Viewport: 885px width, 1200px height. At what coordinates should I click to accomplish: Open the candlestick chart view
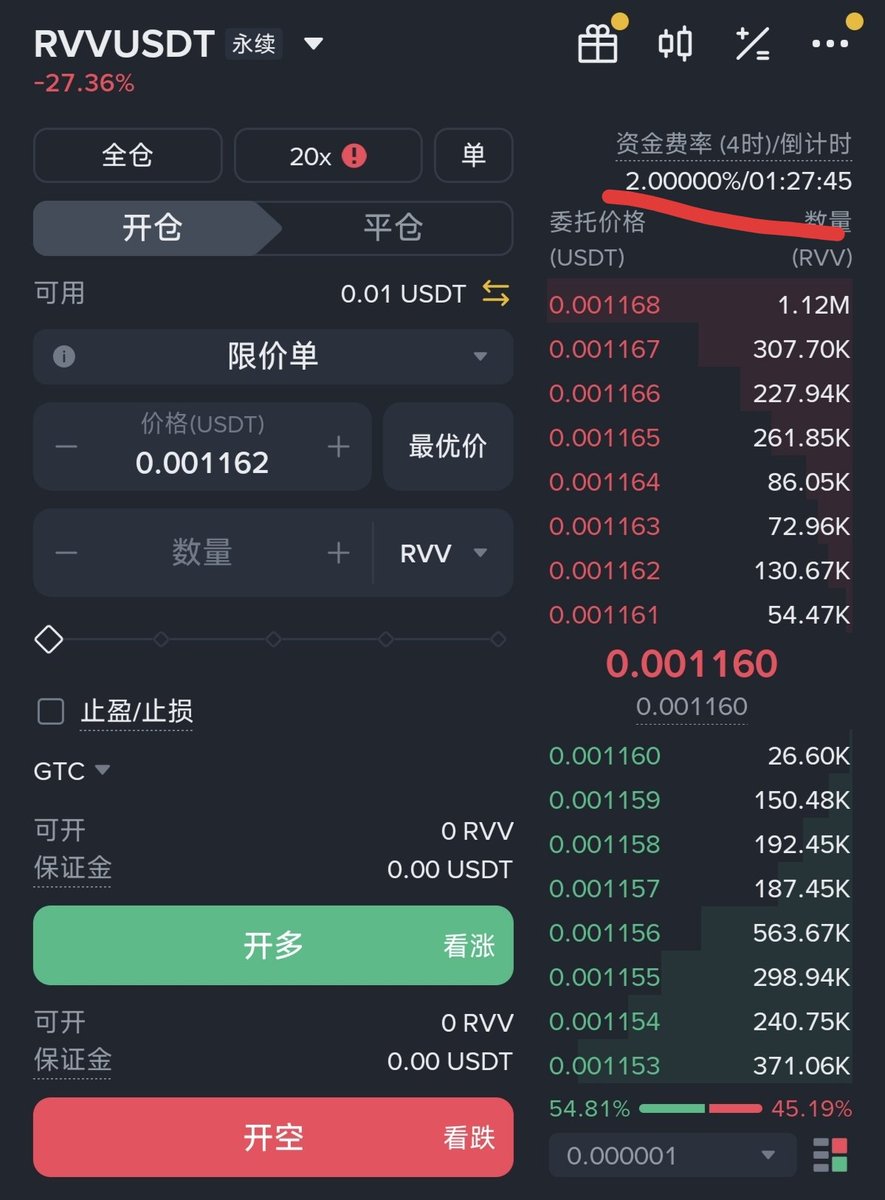(675, 44)
